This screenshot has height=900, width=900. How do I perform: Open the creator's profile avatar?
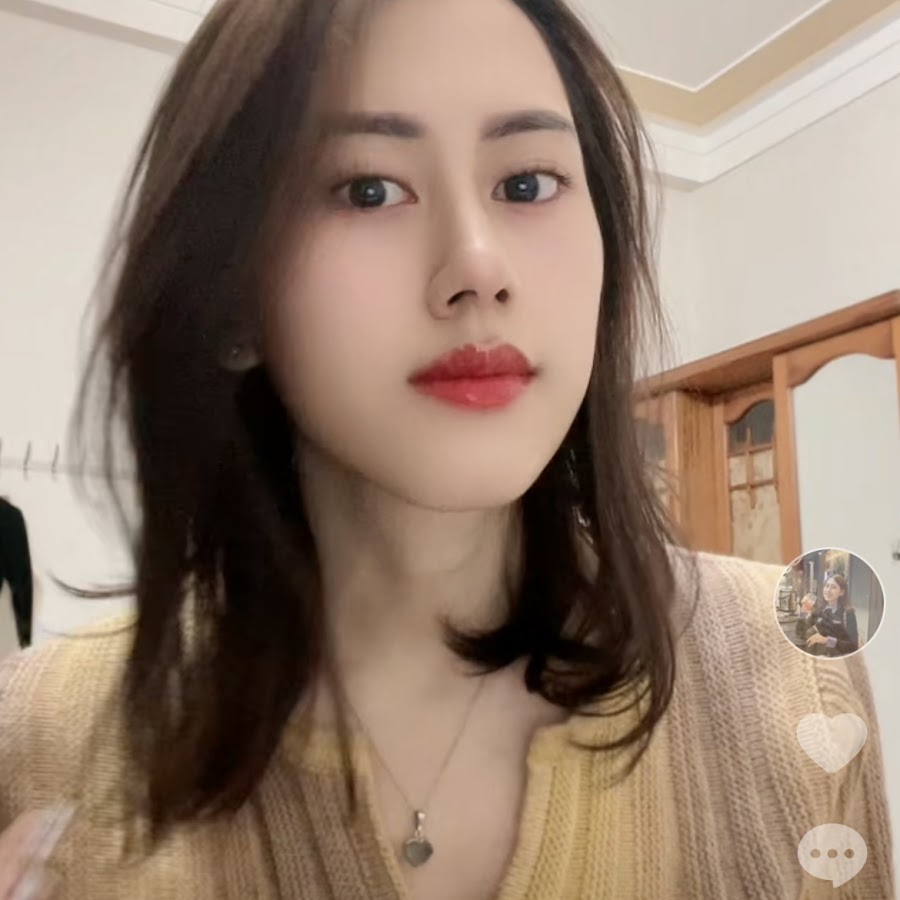(x=829, y=603)
